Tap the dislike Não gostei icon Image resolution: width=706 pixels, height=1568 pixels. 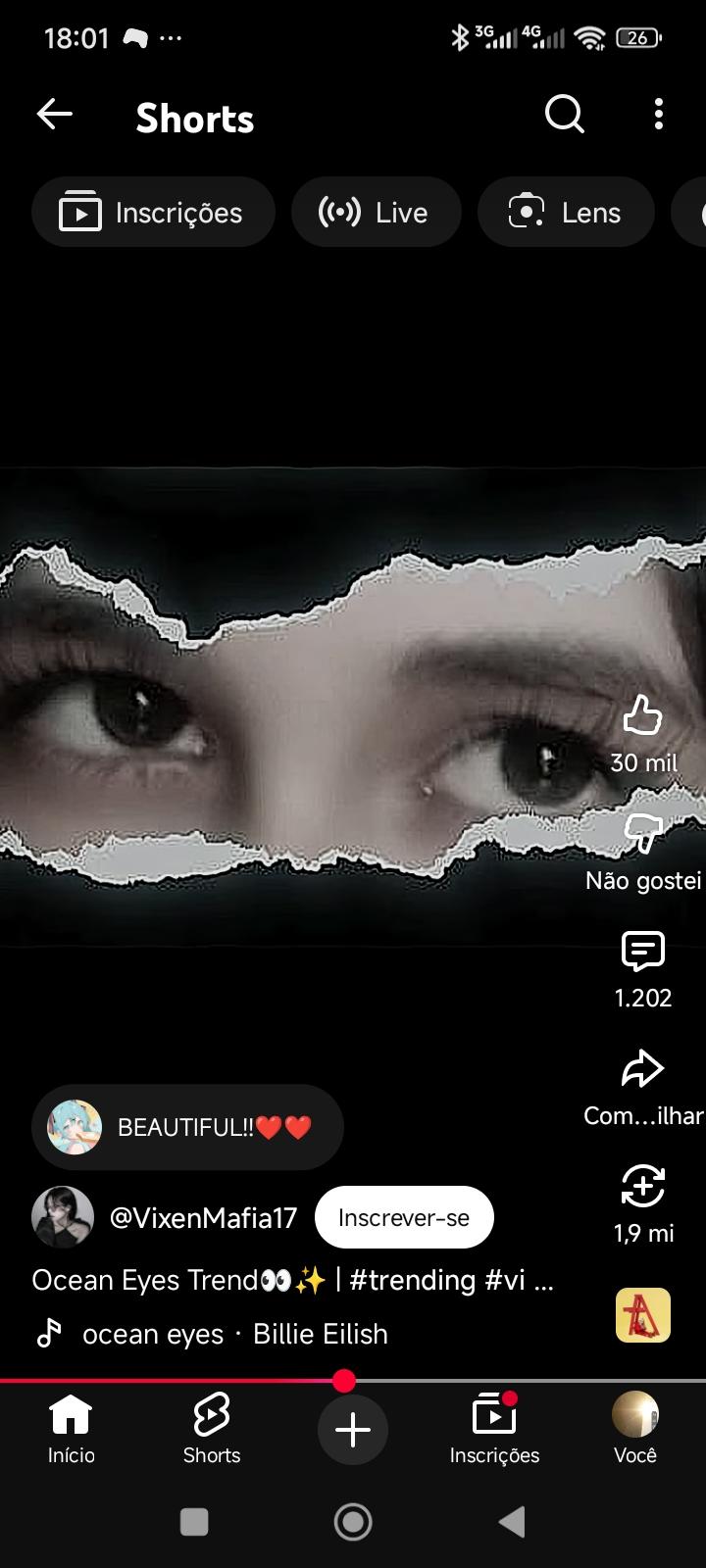(x=642, y=833)
